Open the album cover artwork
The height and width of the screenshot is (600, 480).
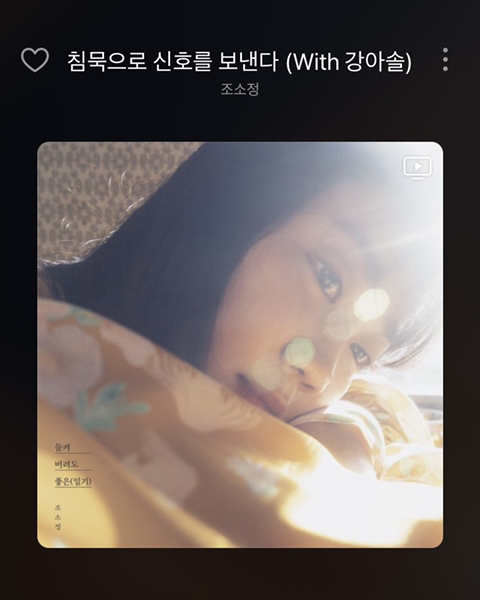pos(240,345)
